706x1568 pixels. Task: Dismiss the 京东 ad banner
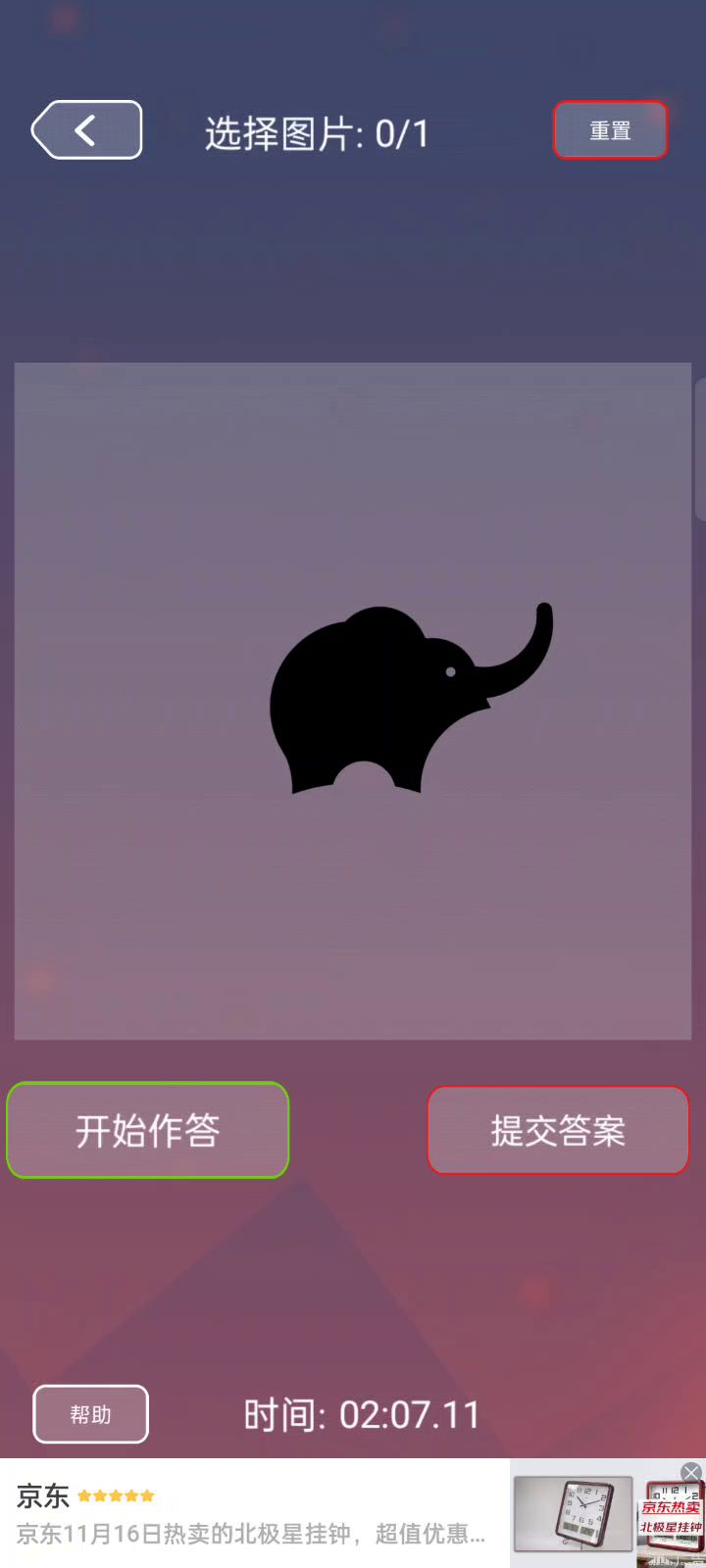coord(691,1472)
